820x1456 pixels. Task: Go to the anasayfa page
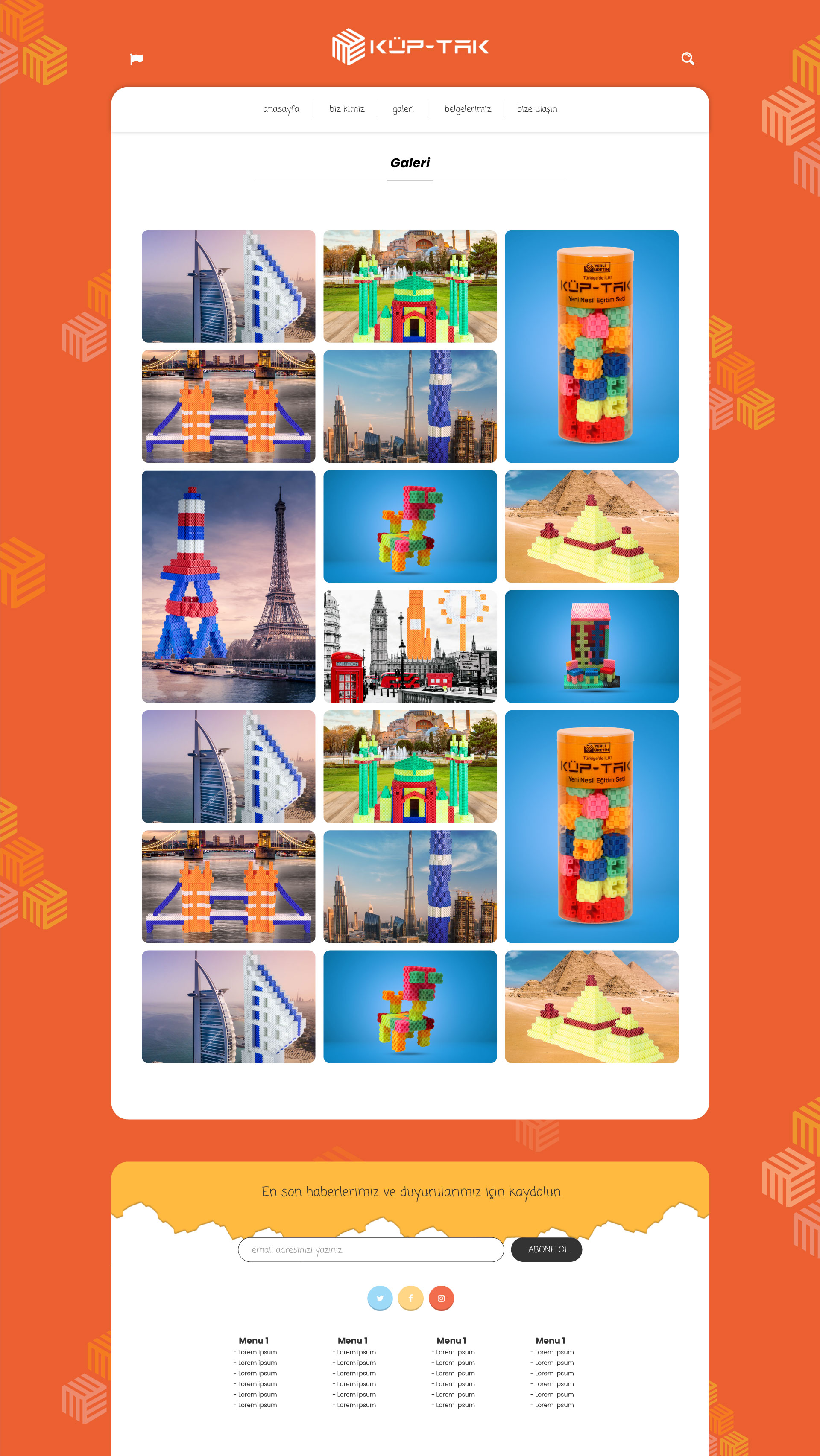click(x=281, y=109)
